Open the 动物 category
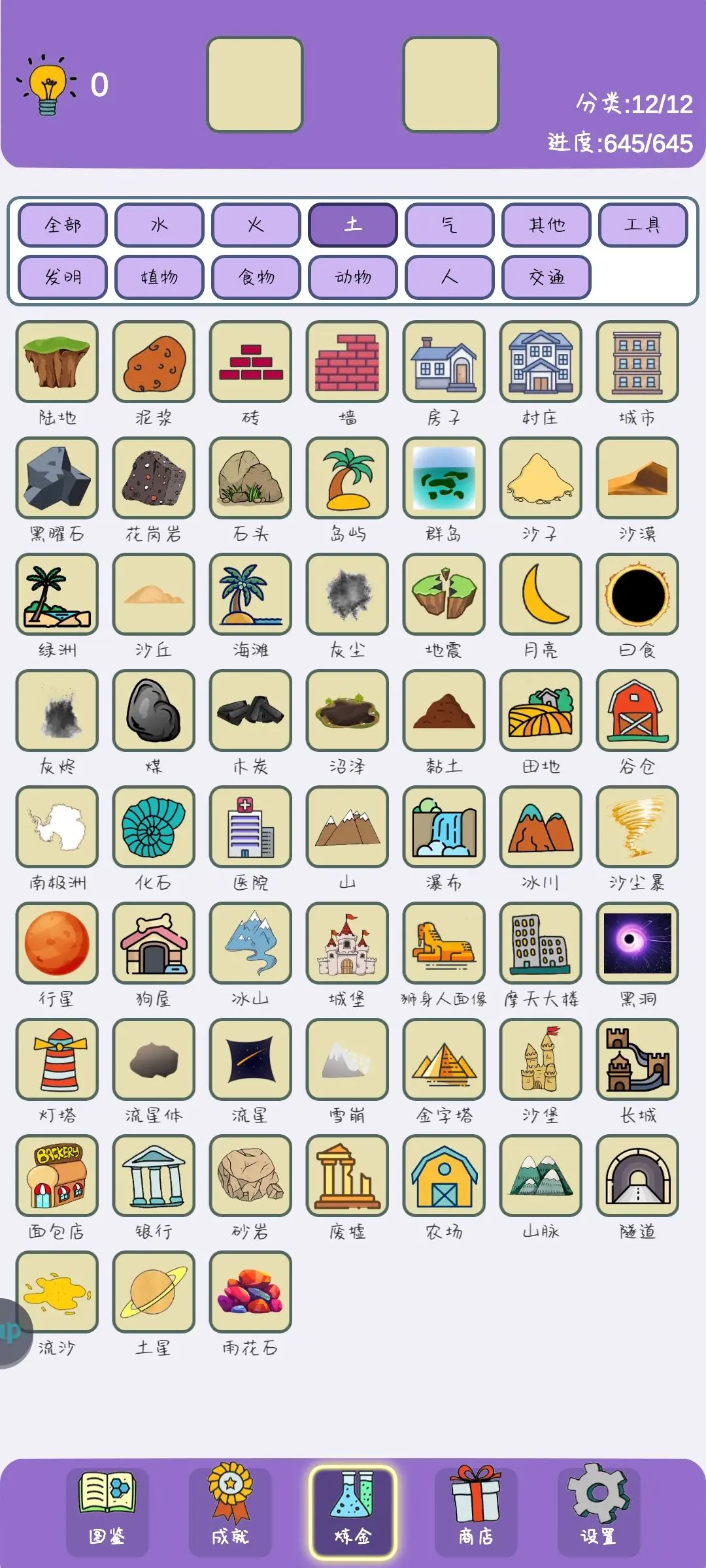The image size is (706, 1568). [x=353, y=277]
